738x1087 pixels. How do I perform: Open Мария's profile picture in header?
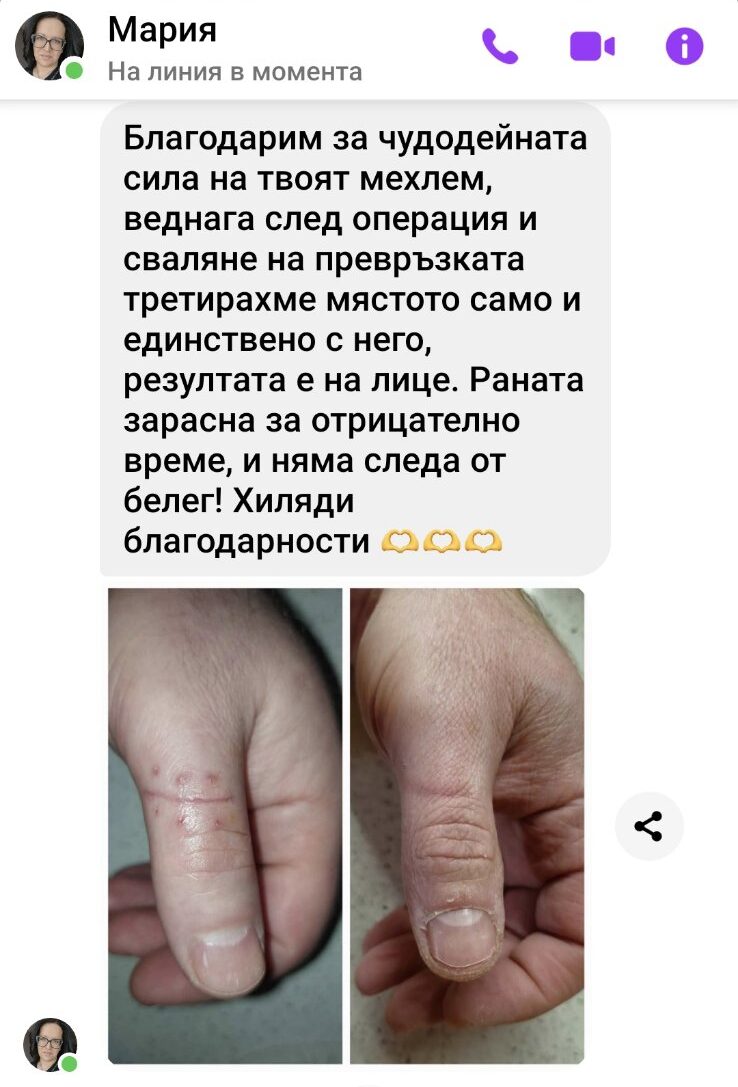(50, 46)
